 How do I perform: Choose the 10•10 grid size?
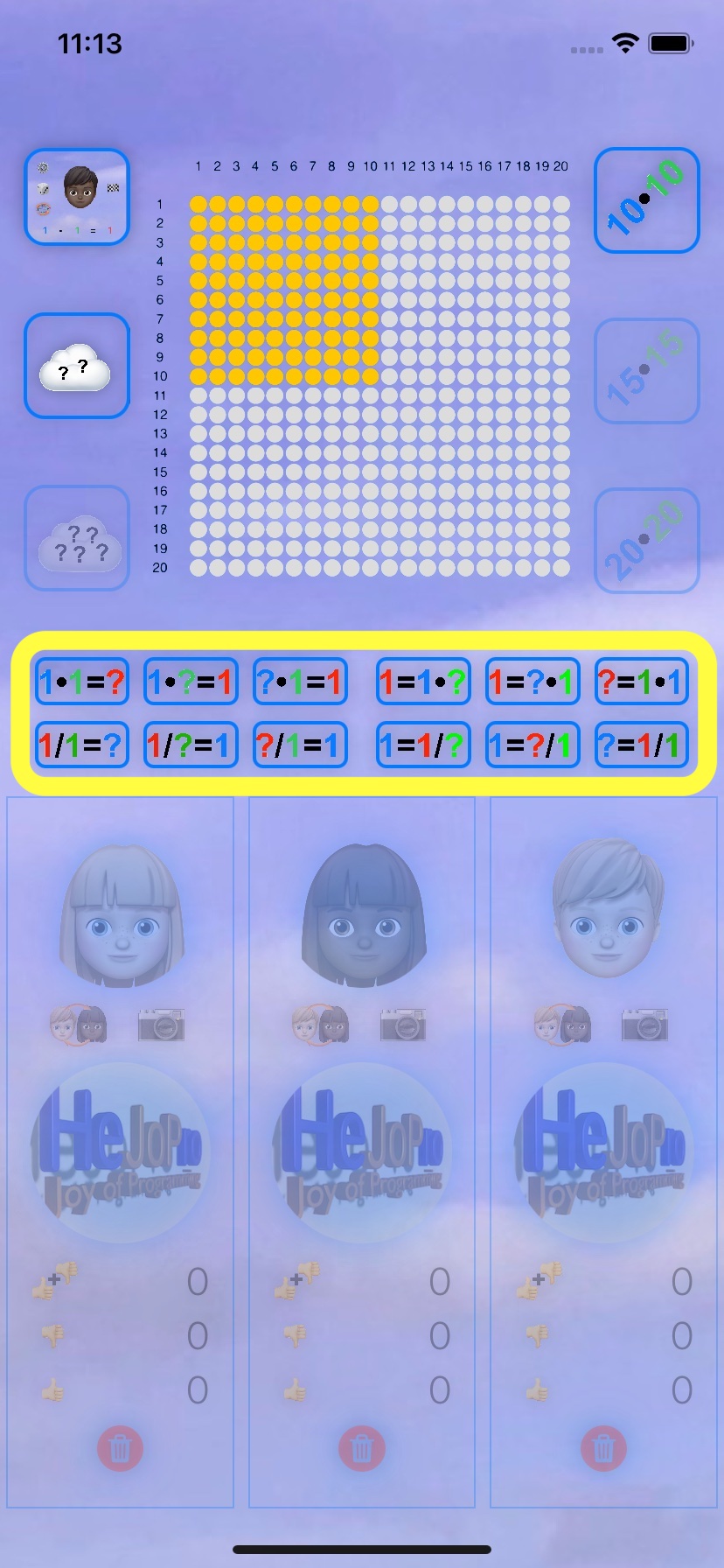(647, 200)
